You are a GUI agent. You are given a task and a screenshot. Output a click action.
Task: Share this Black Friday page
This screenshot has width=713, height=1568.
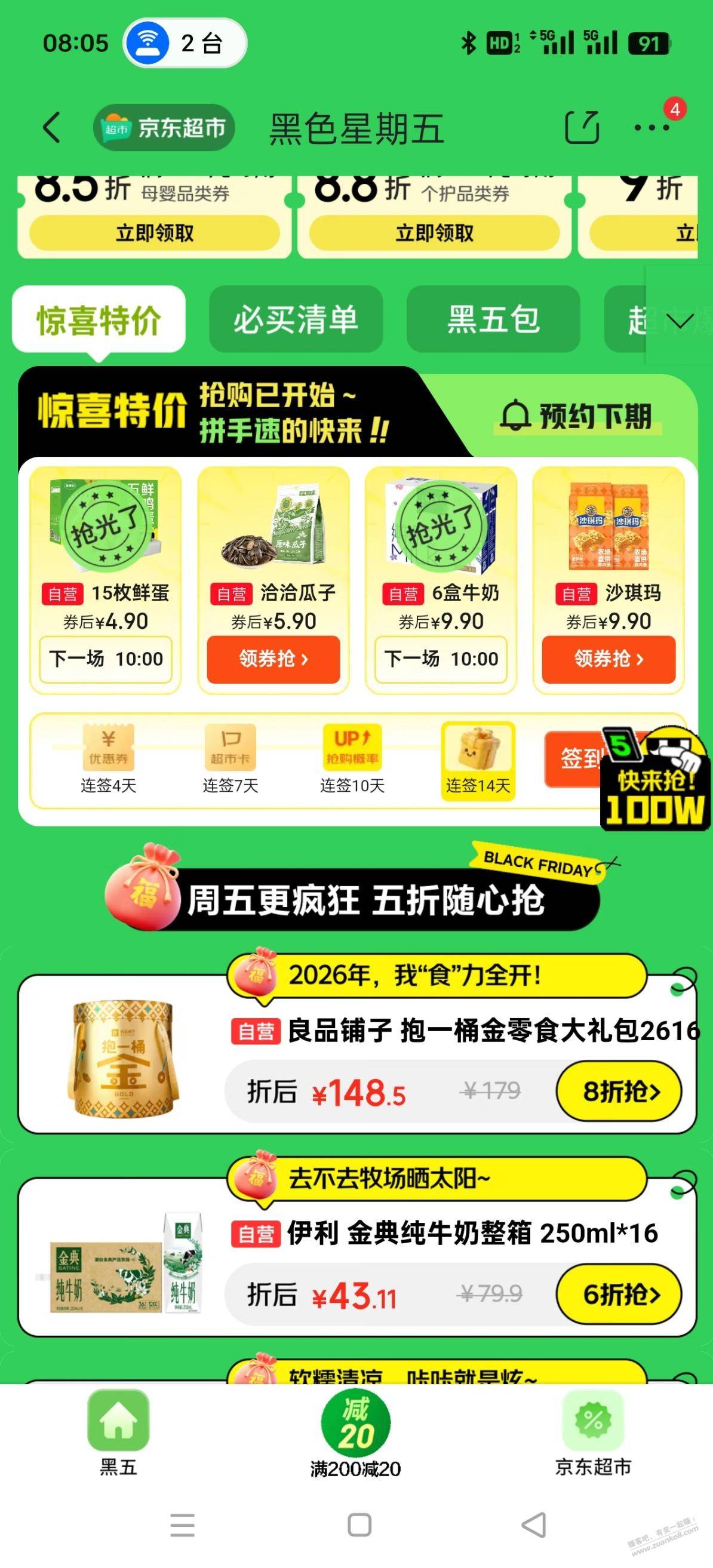[582, 127]
